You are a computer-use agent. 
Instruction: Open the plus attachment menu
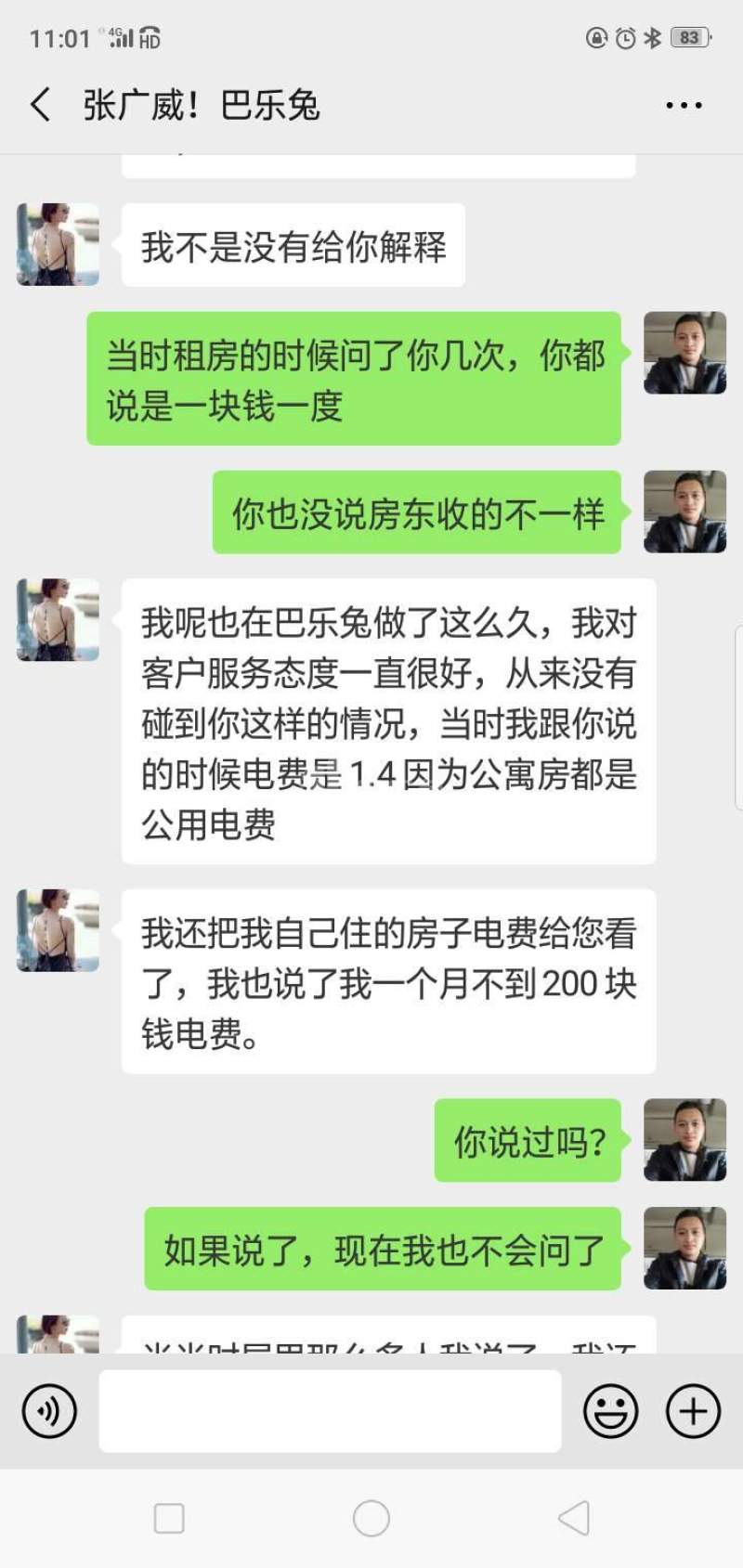click(693, 1411)
